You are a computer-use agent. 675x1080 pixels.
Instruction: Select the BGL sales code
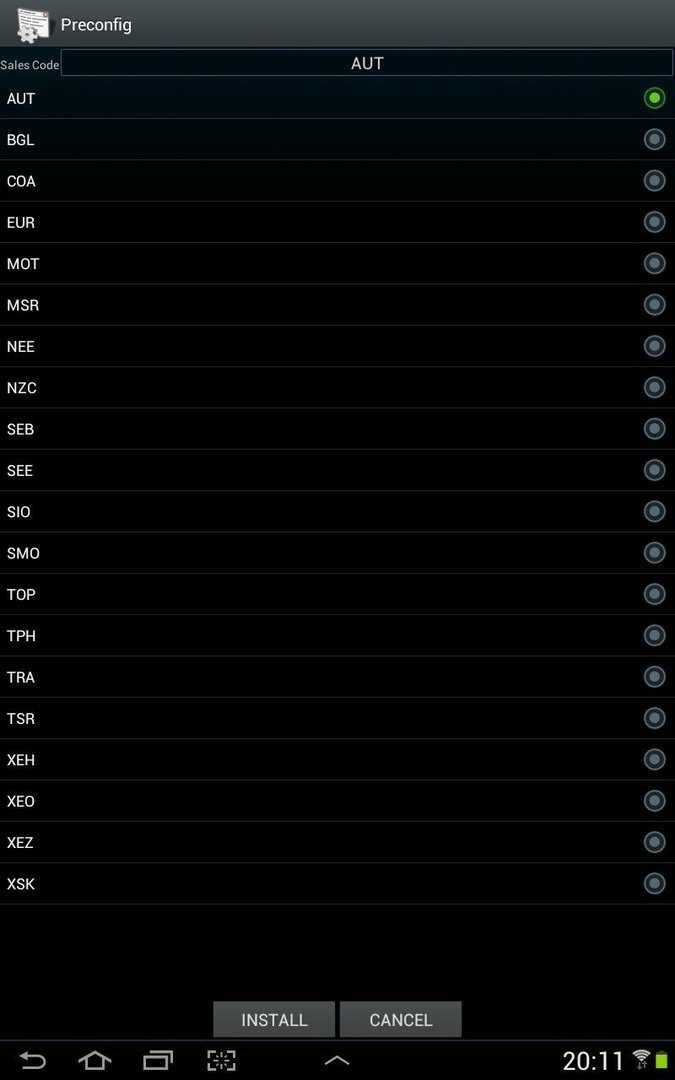point(338,140)
